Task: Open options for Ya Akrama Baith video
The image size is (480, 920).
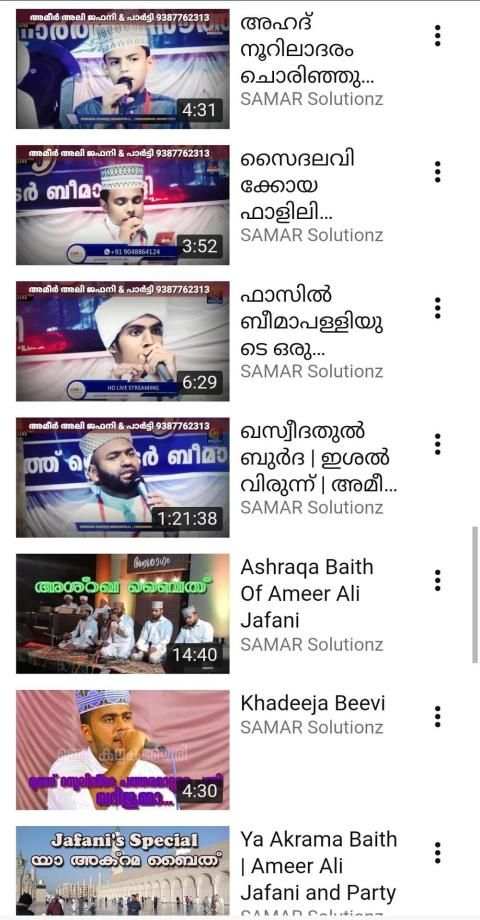Action: [x=437, y=853]
